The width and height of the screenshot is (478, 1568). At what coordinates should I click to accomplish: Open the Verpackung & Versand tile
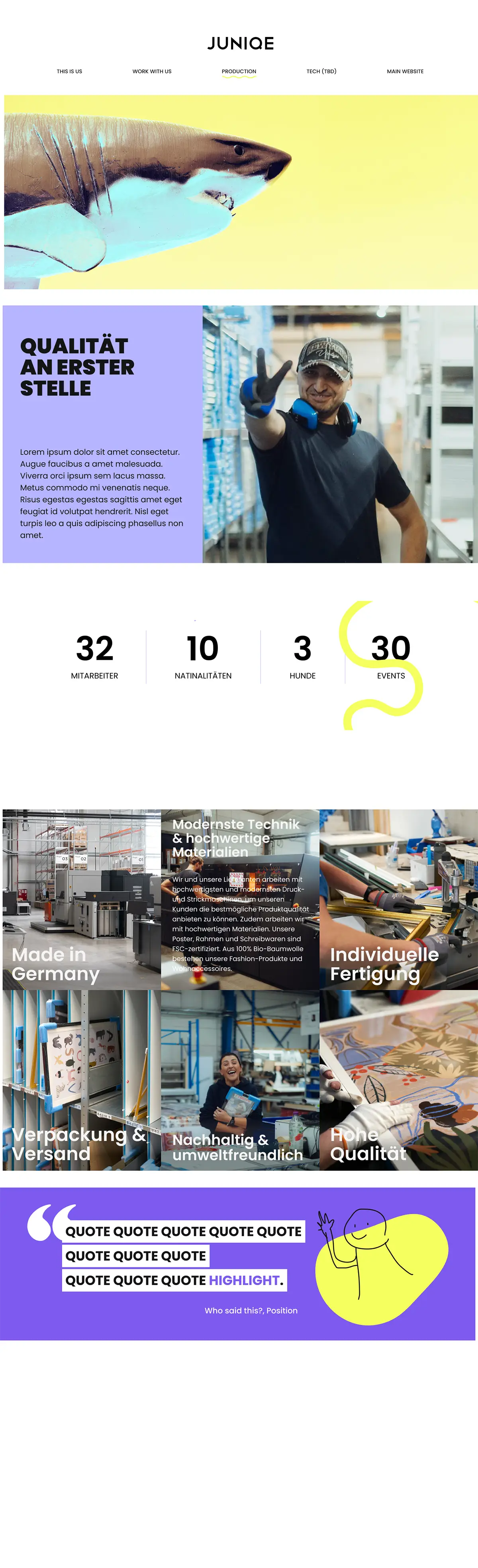tap(82, 1080)
